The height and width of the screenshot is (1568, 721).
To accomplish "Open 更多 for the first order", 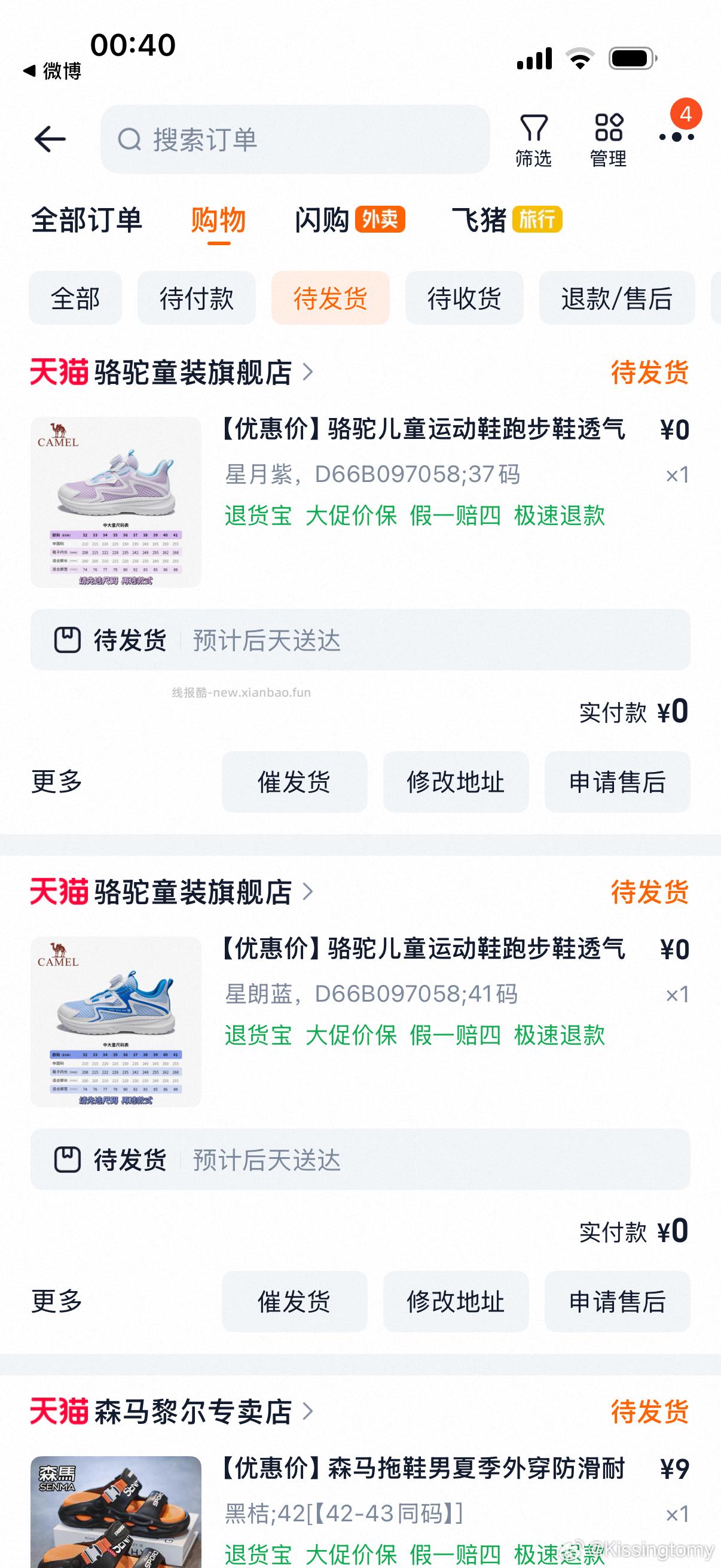I will tap(56, 783).
